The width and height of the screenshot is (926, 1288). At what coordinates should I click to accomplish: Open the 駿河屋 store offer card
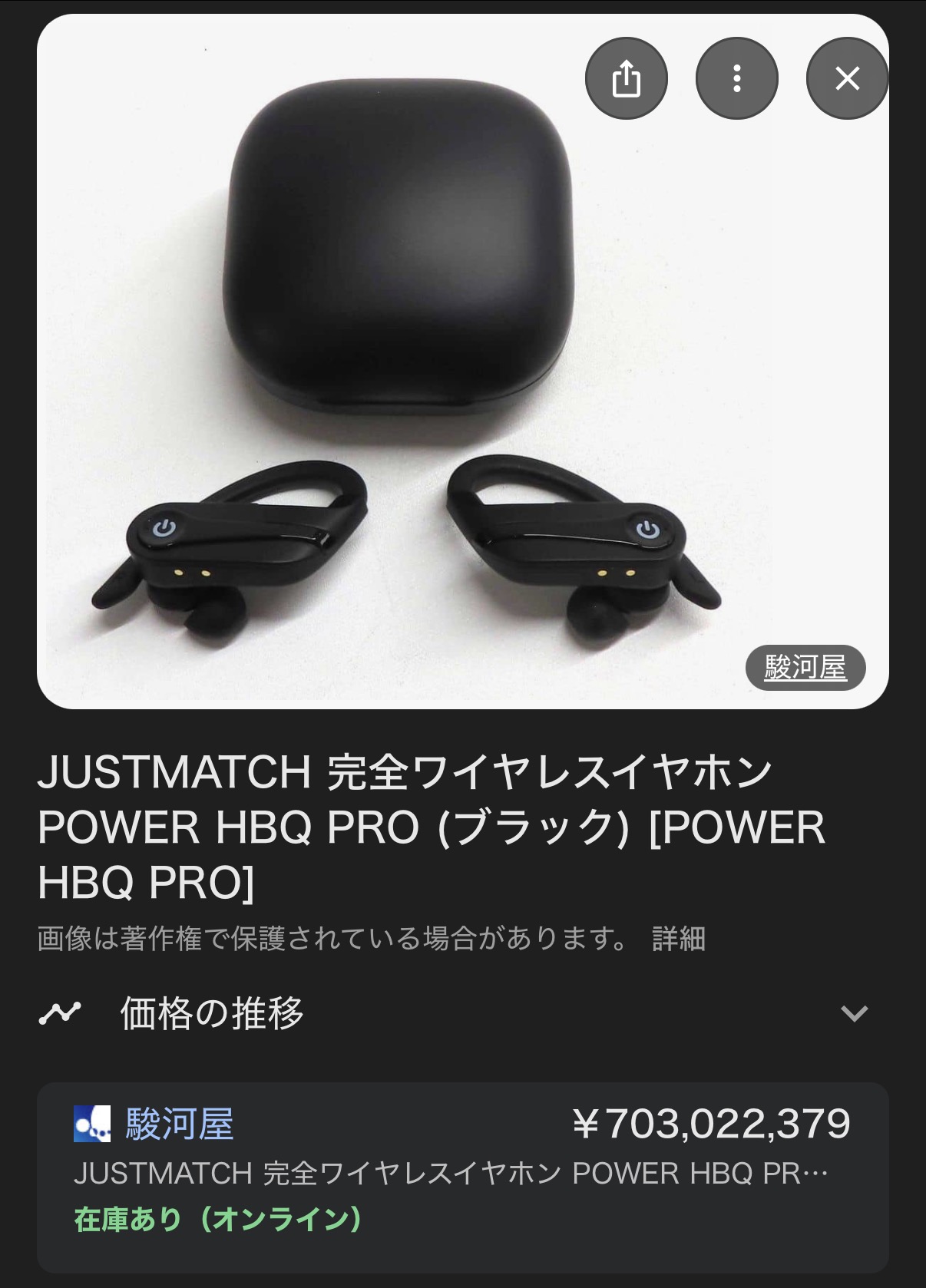[x=462, y=1175]
